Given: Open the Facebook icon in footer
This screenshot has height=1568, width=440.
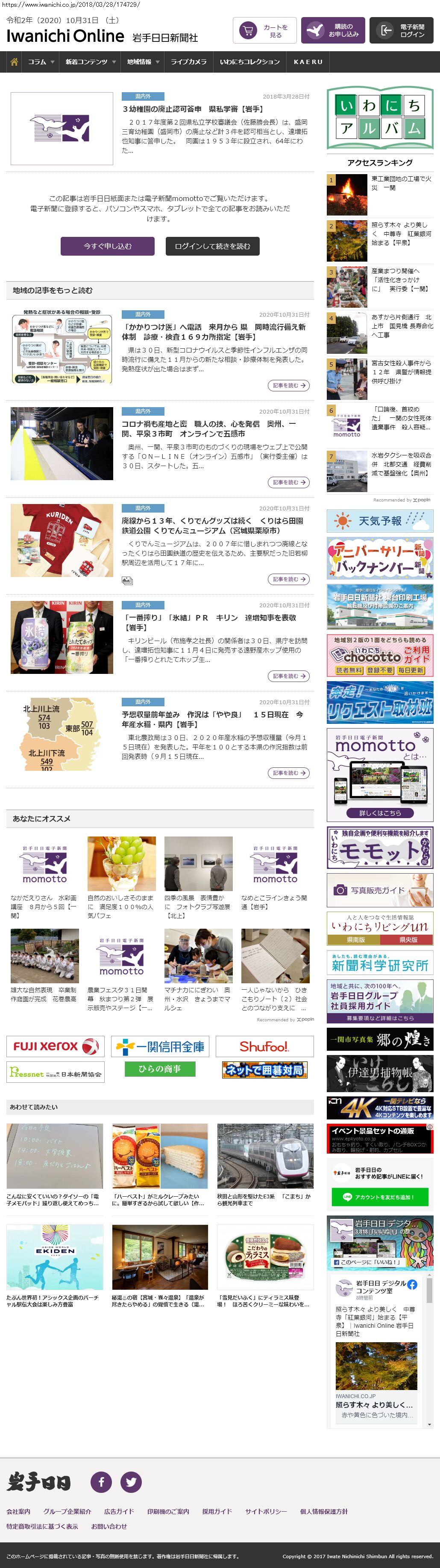Looking at the screenshot, I should point(101,1481).
